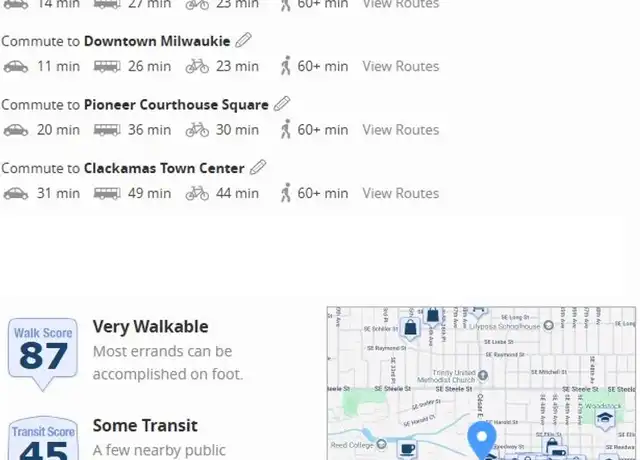
Task: View routes to Downtown Milwaukie
Action: click(x=400, y=66)
